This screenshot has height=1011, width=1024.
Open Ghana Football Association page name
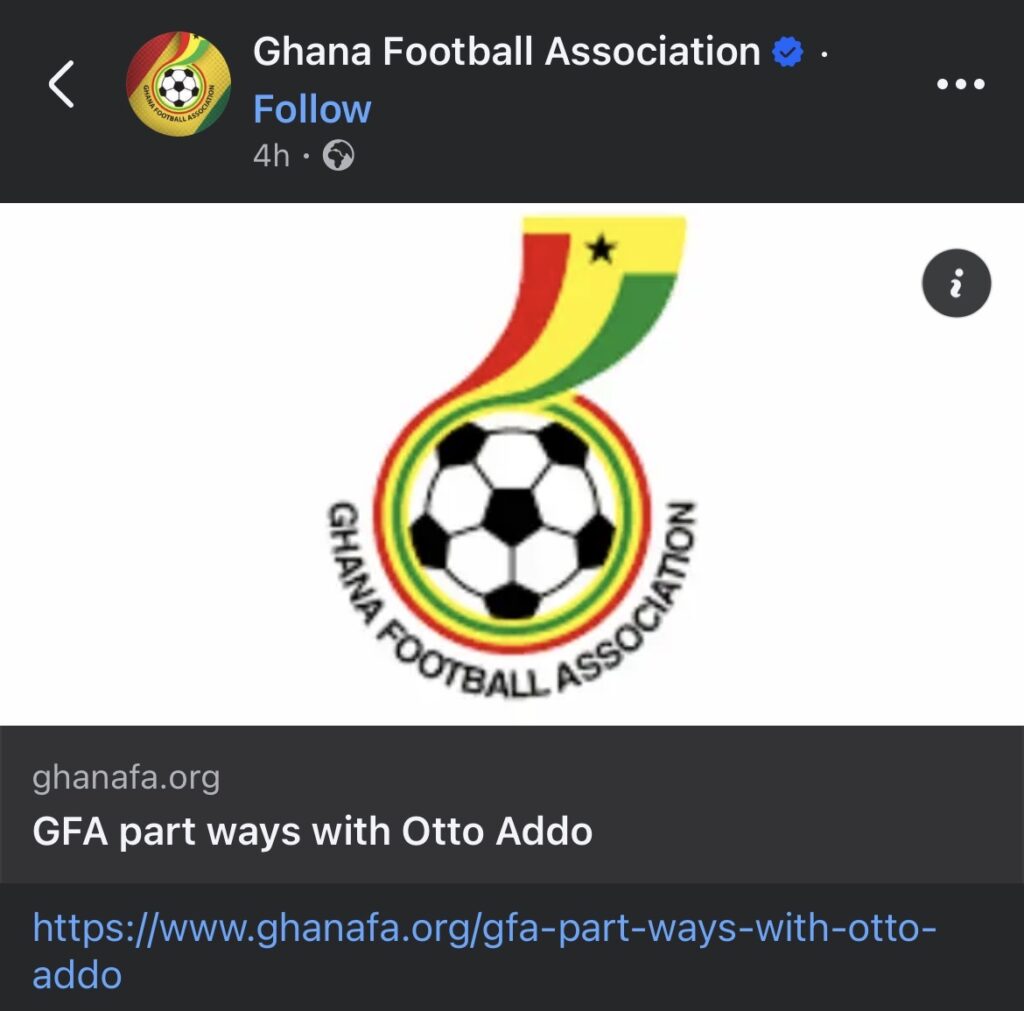pos(506,51)
